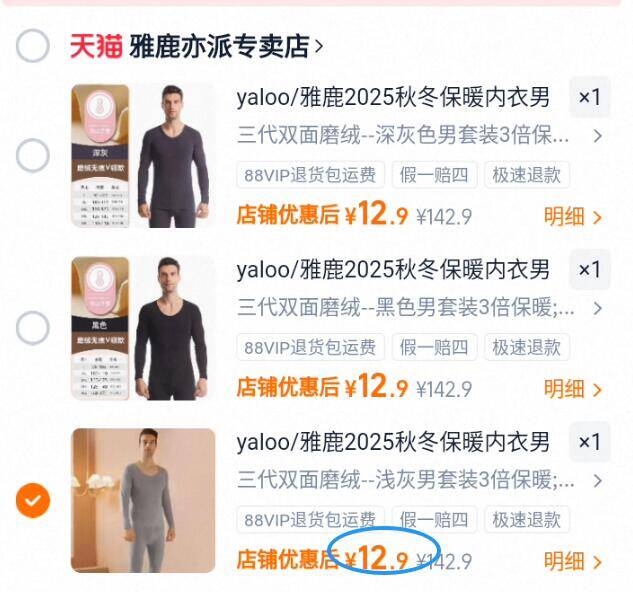View 明细 price details for 黑色男套装
This screenshot has width=633, height=592.
coord(573,388)
